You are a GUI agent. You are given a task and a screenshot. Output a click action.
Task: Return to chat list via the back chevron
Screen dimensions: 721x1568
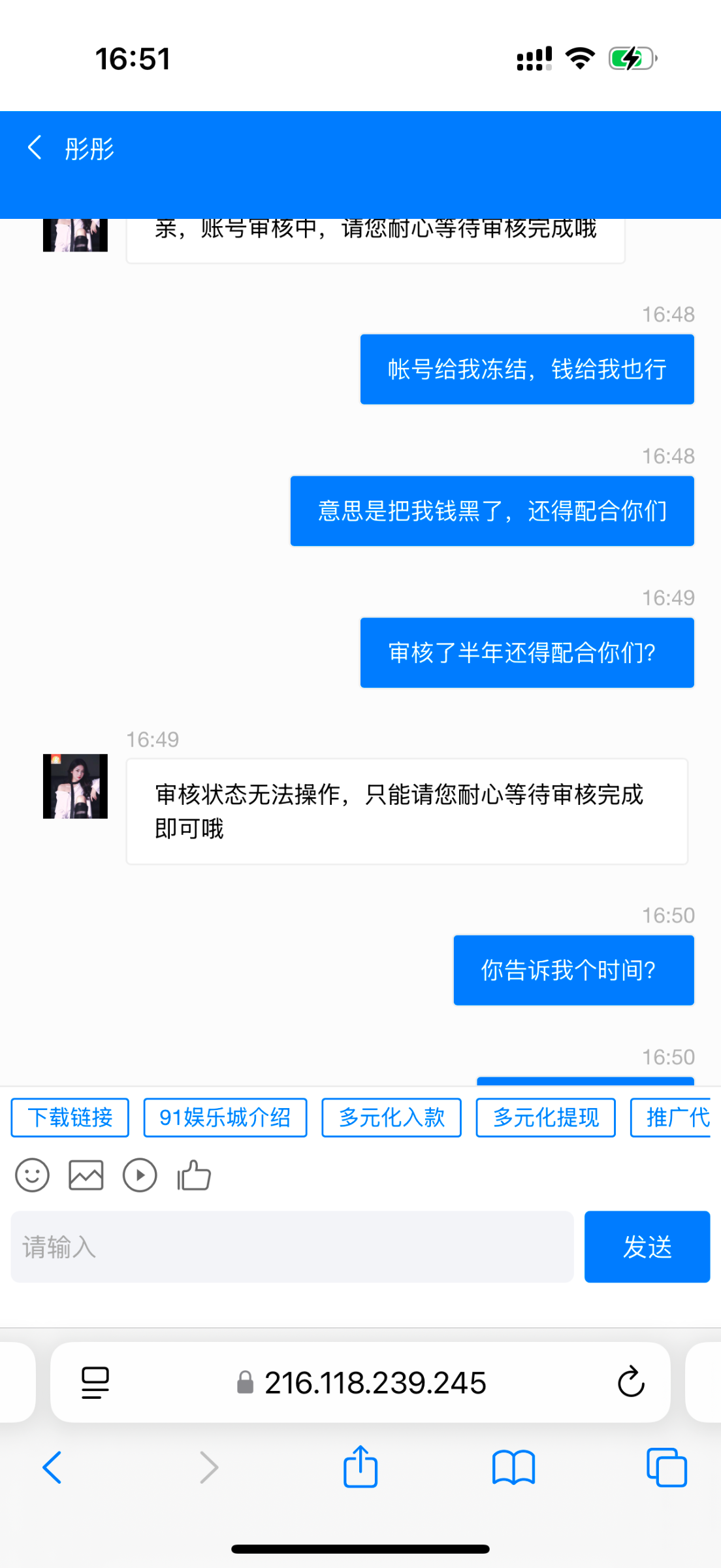click(36, 148)
